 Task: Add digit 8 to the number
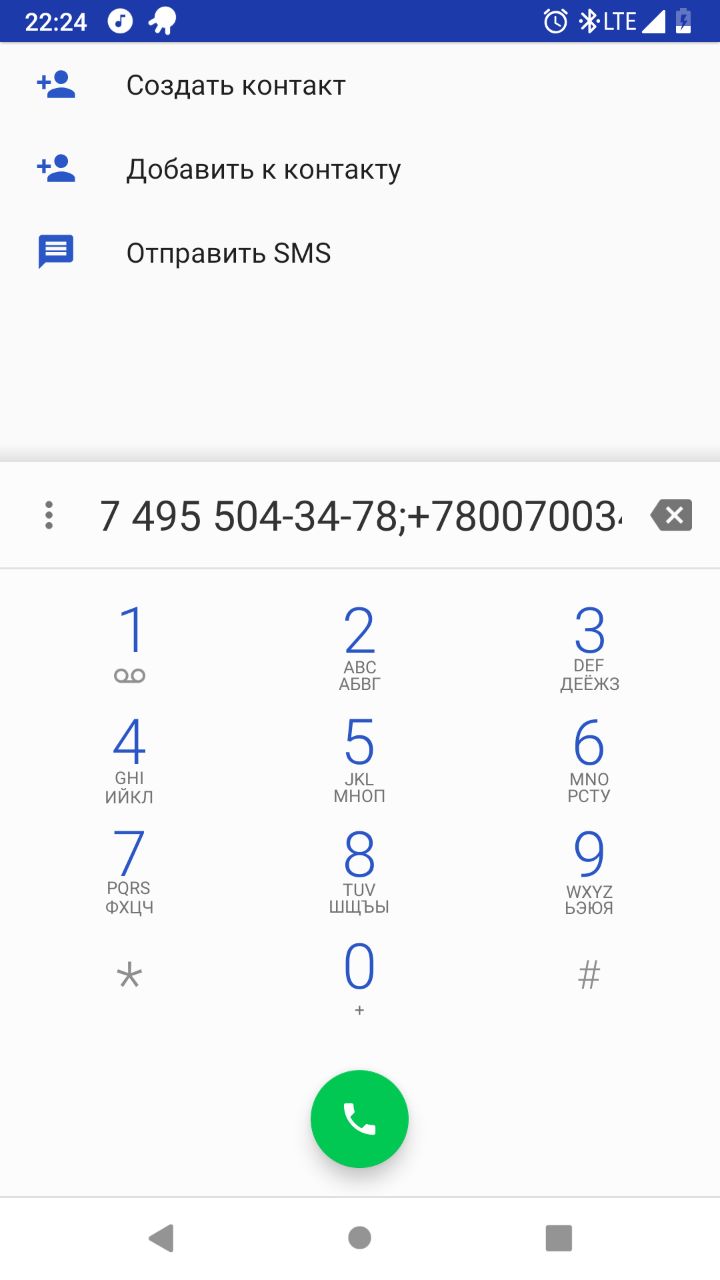coord(360,869)
